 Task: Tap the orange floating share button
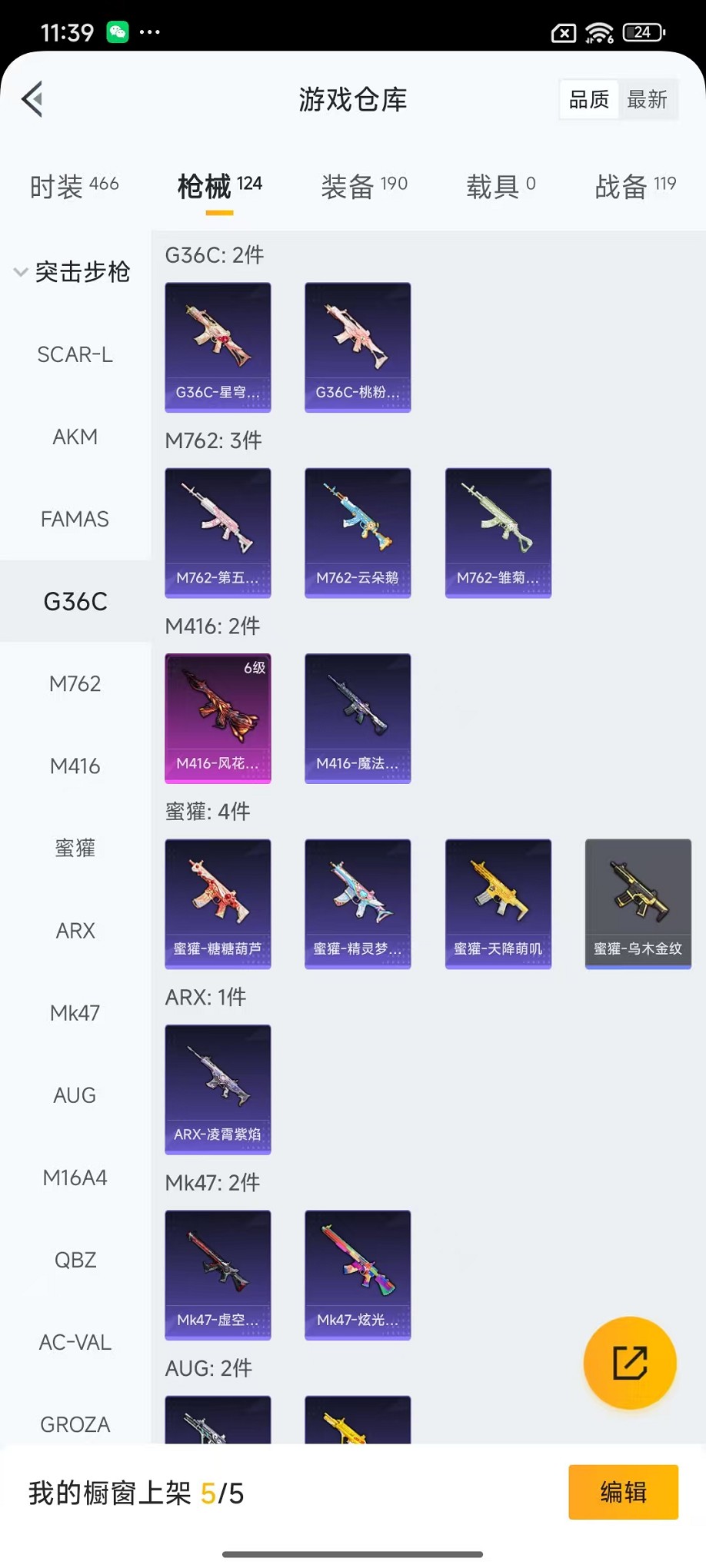[629, 1363]
